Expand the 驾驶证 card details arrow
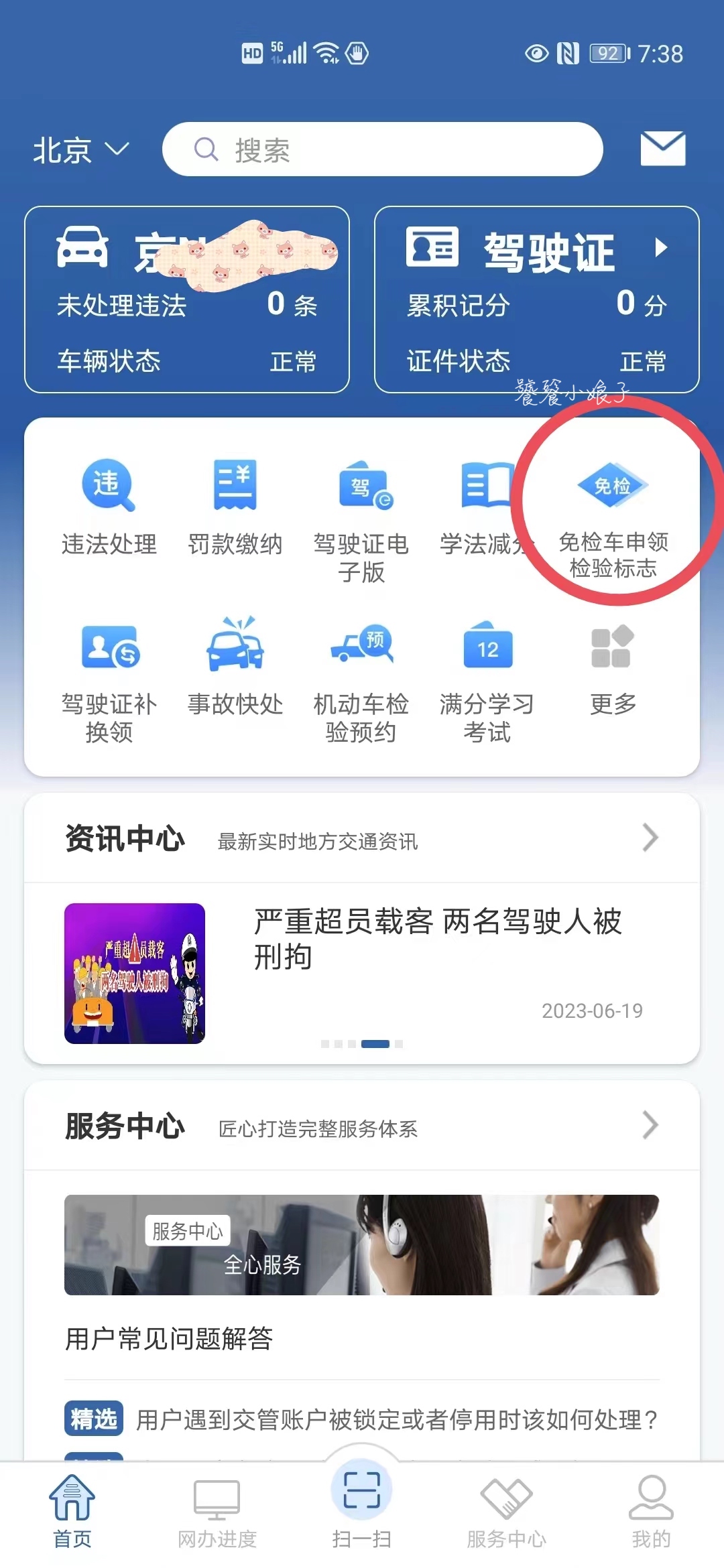Screen dimensions: 724x1568 click(x=660, y=249)
